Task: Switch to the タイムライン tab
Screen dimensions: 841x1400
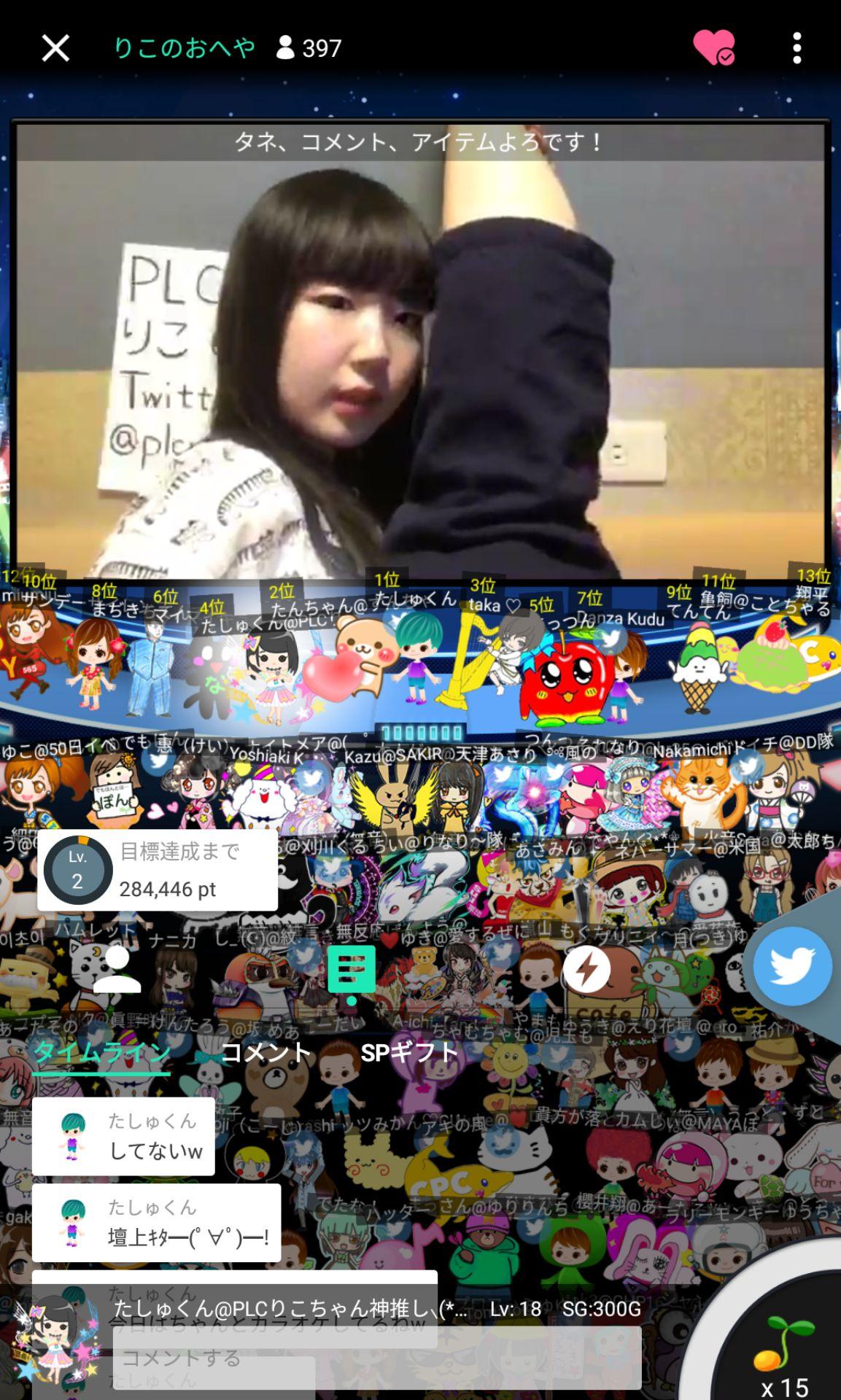Action: [x=101, y=1052]
